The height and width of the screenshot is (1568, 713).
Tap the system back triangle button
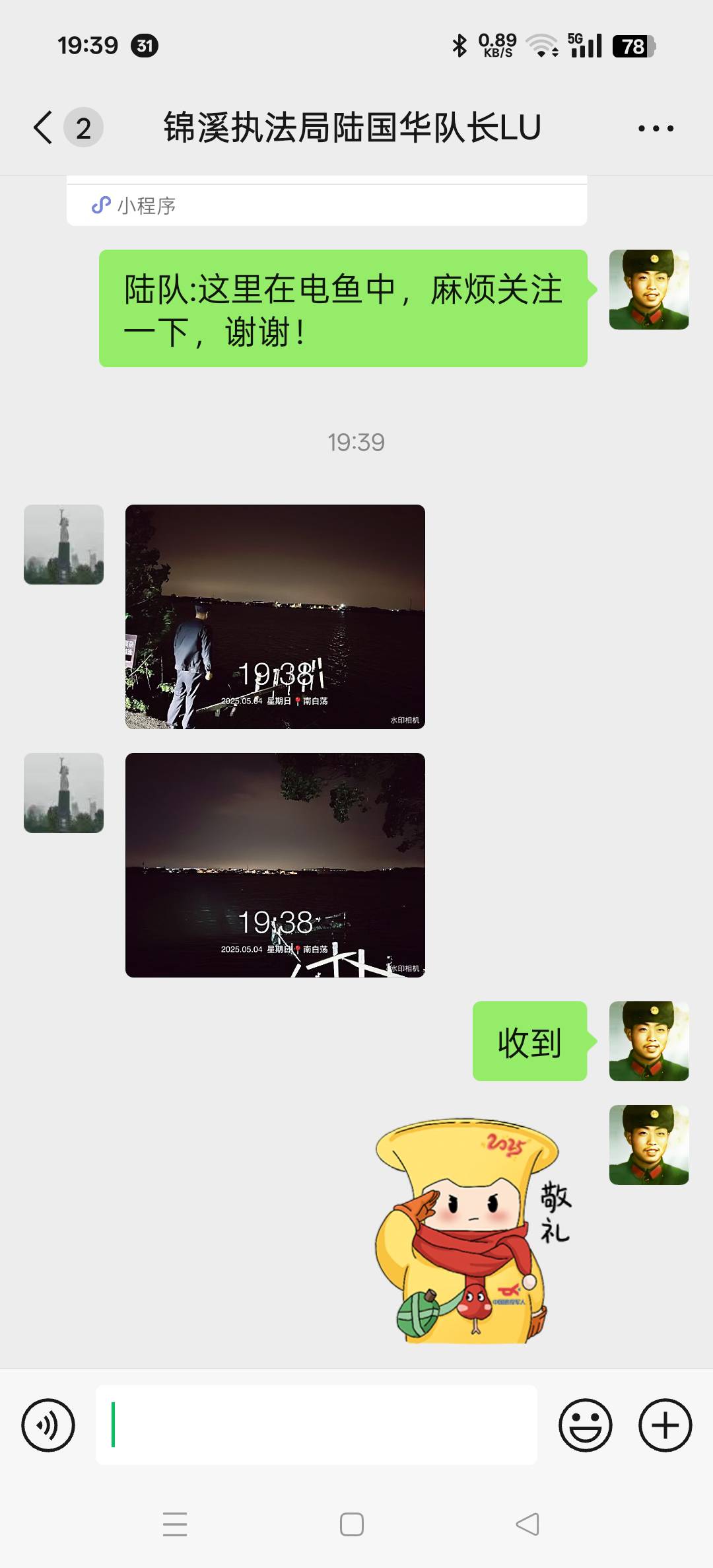click(x=527, y=1524)
